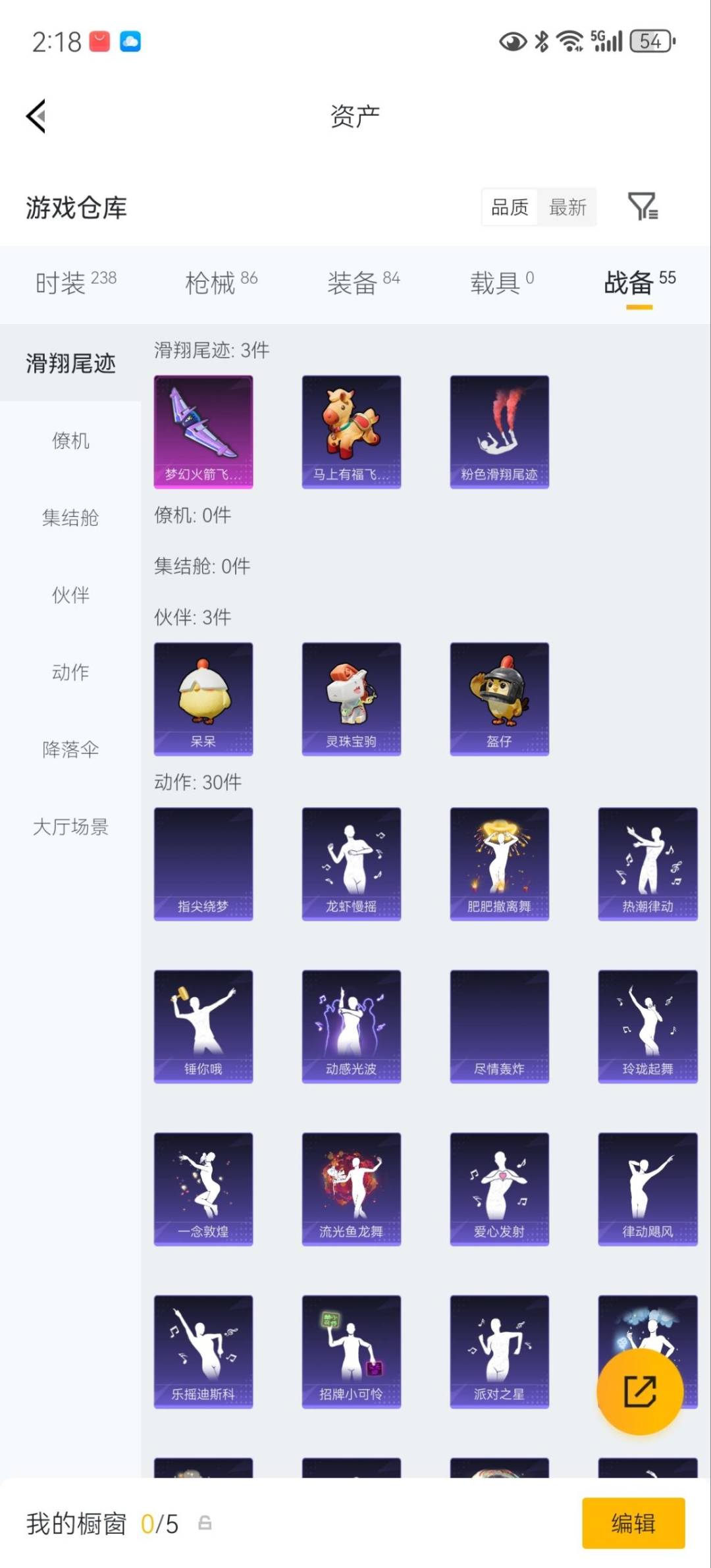Select the 梦幻火箭飞 glider item
This screenshot has width=711, height=1568.
203,430
